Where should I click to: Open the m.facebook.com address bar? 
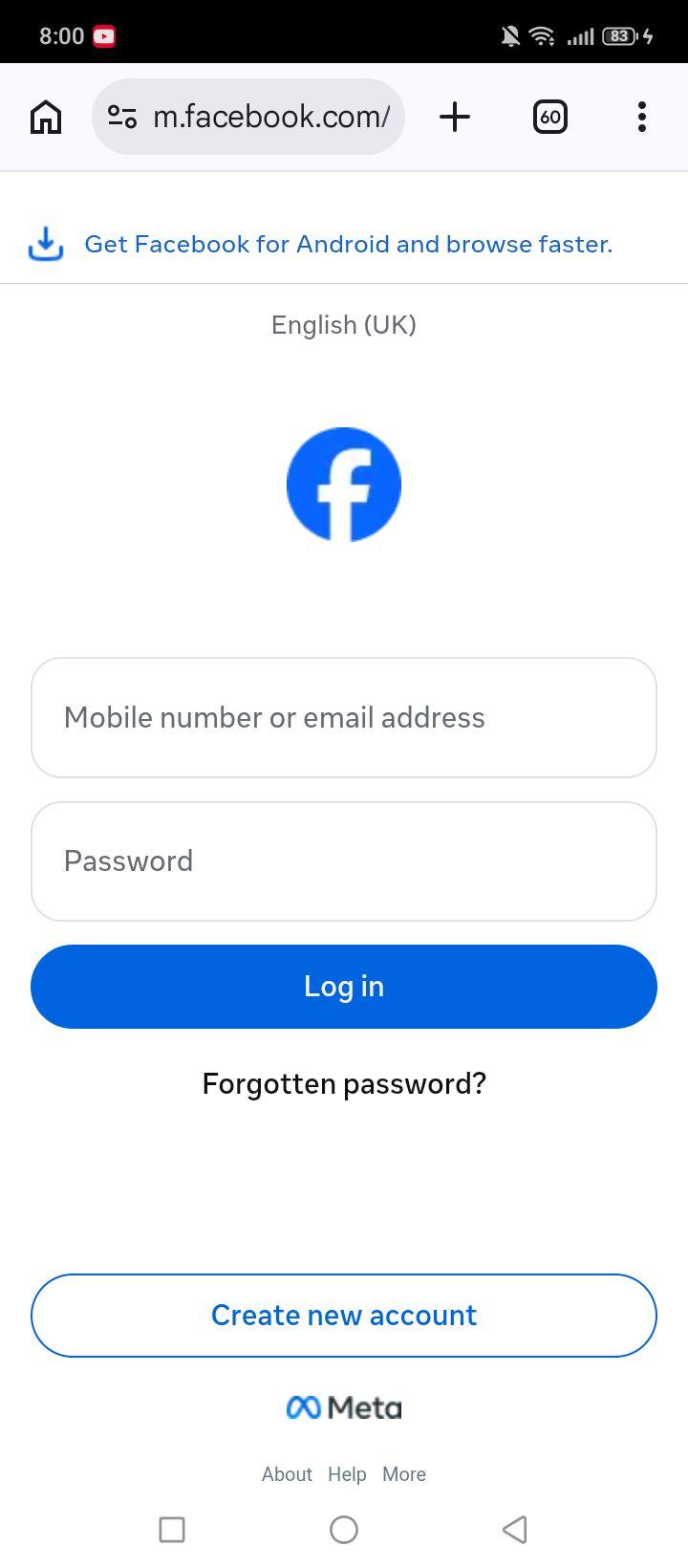pos(248,117)
